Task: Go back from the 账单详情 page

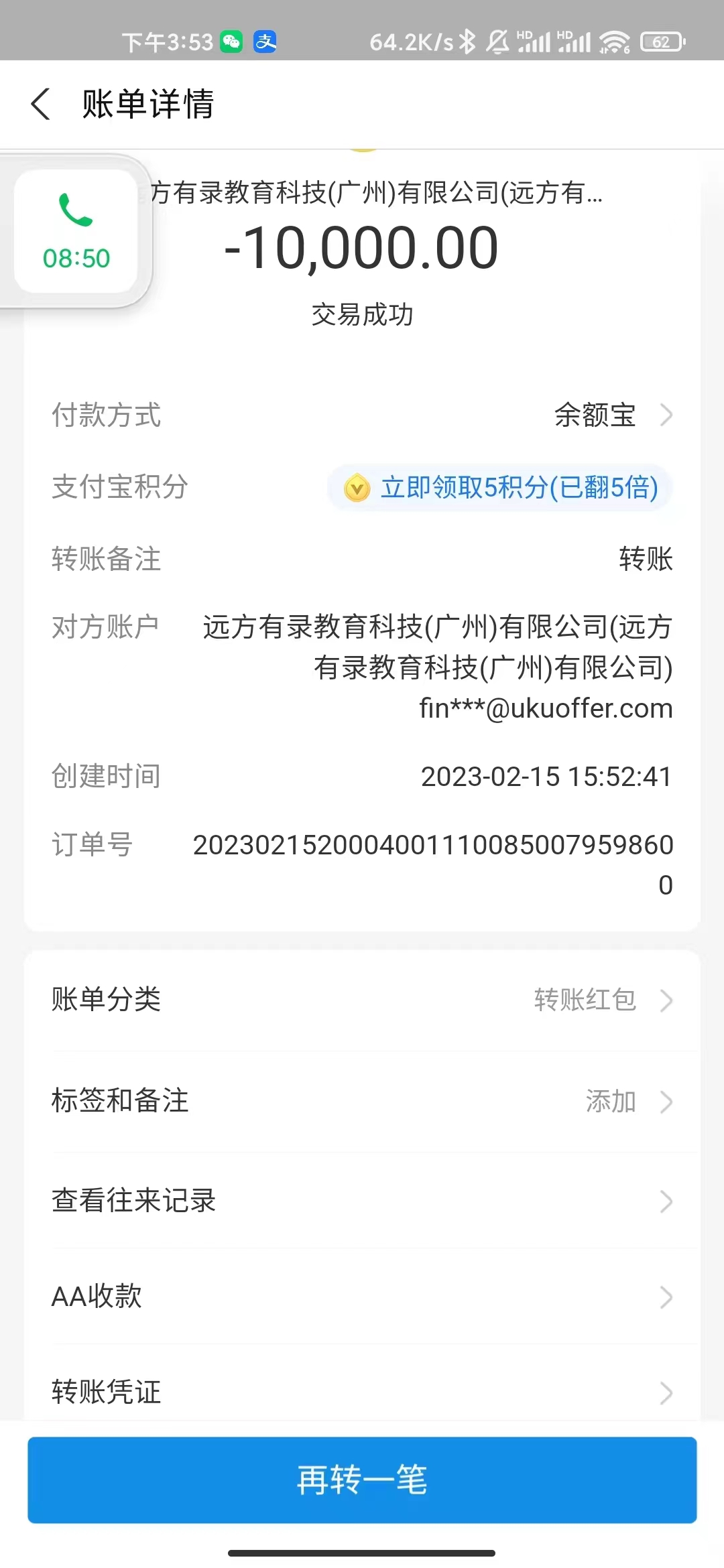Action: [x=41, y=105]
